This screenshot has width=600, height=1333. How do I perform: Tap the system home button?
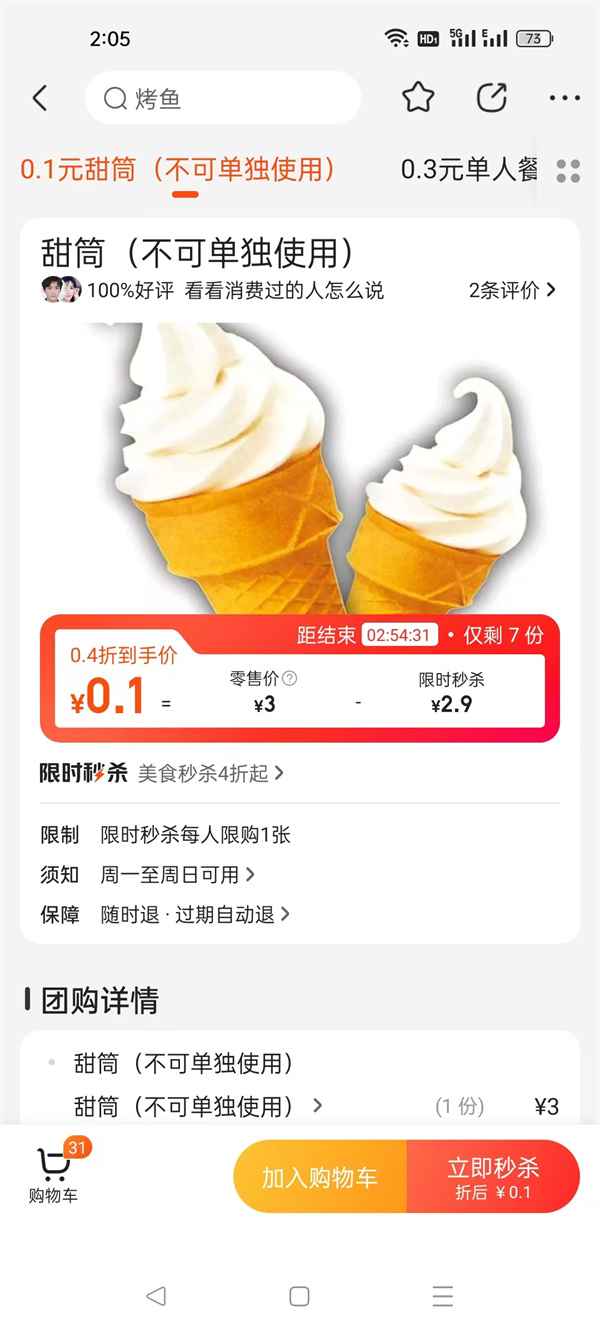pyautogui.click(x=299, y=1296)
